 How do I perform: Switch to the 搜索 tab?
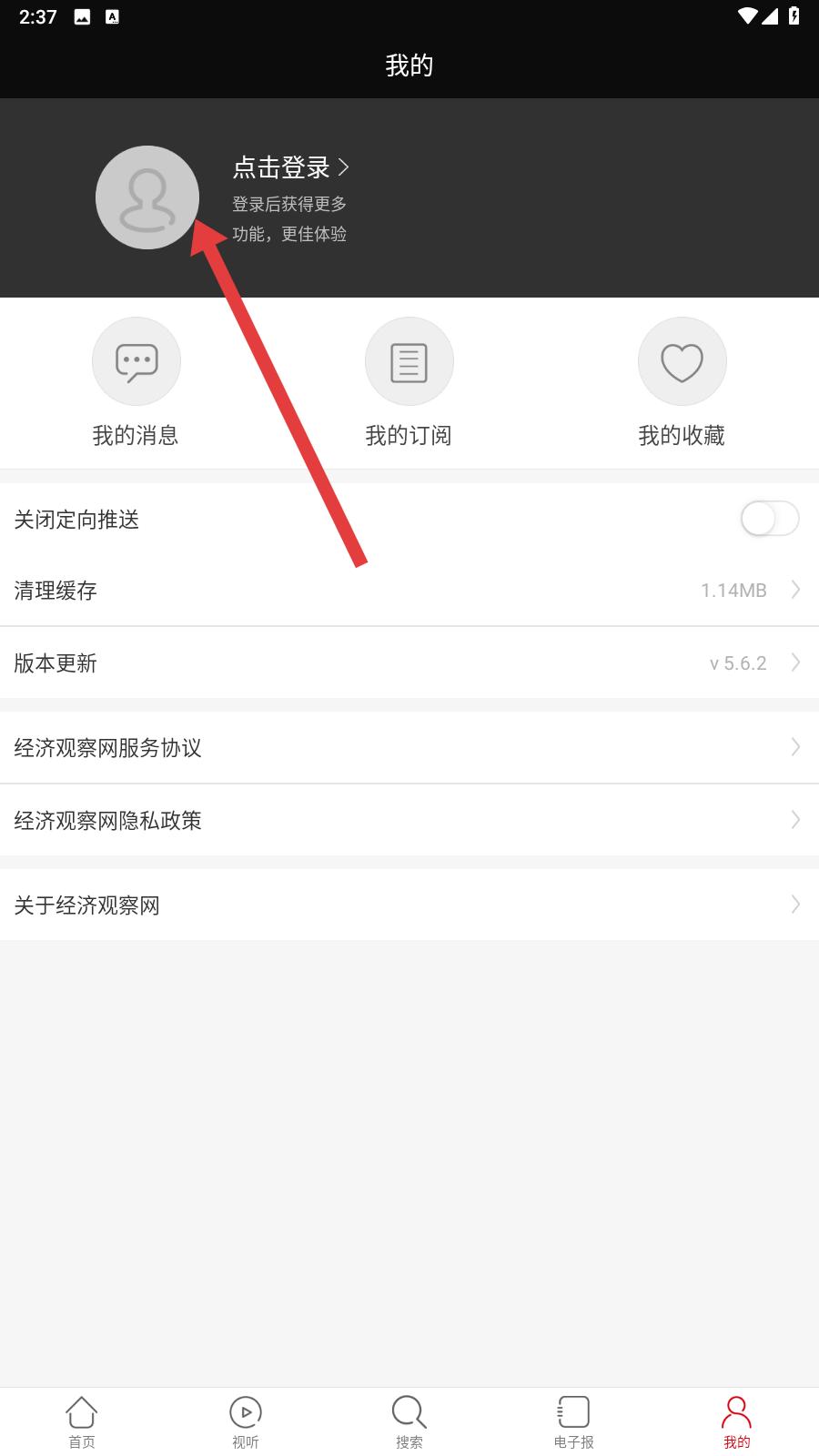coord(409,1422)
